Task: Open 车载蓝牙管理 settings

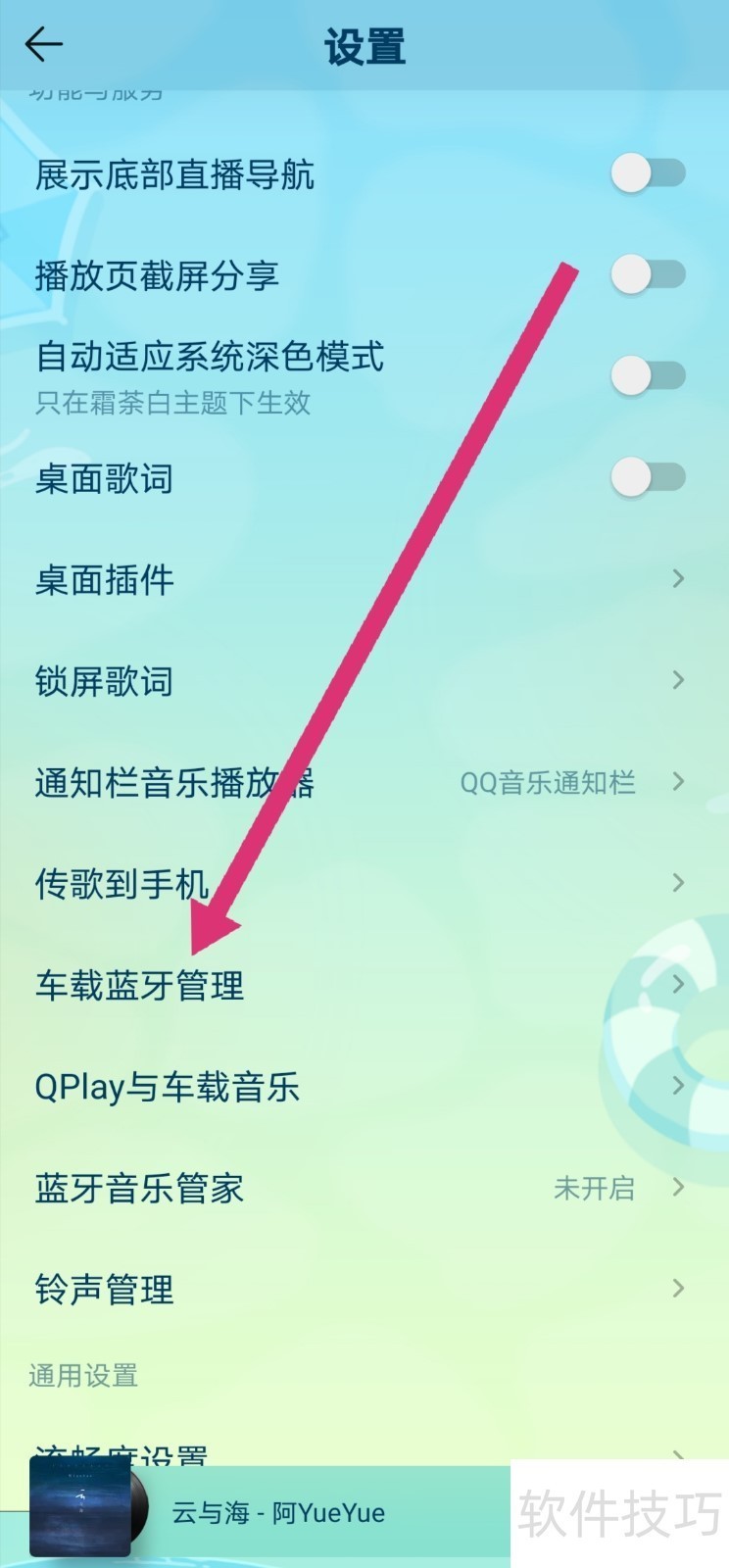Action: click(x=364, y=987)
